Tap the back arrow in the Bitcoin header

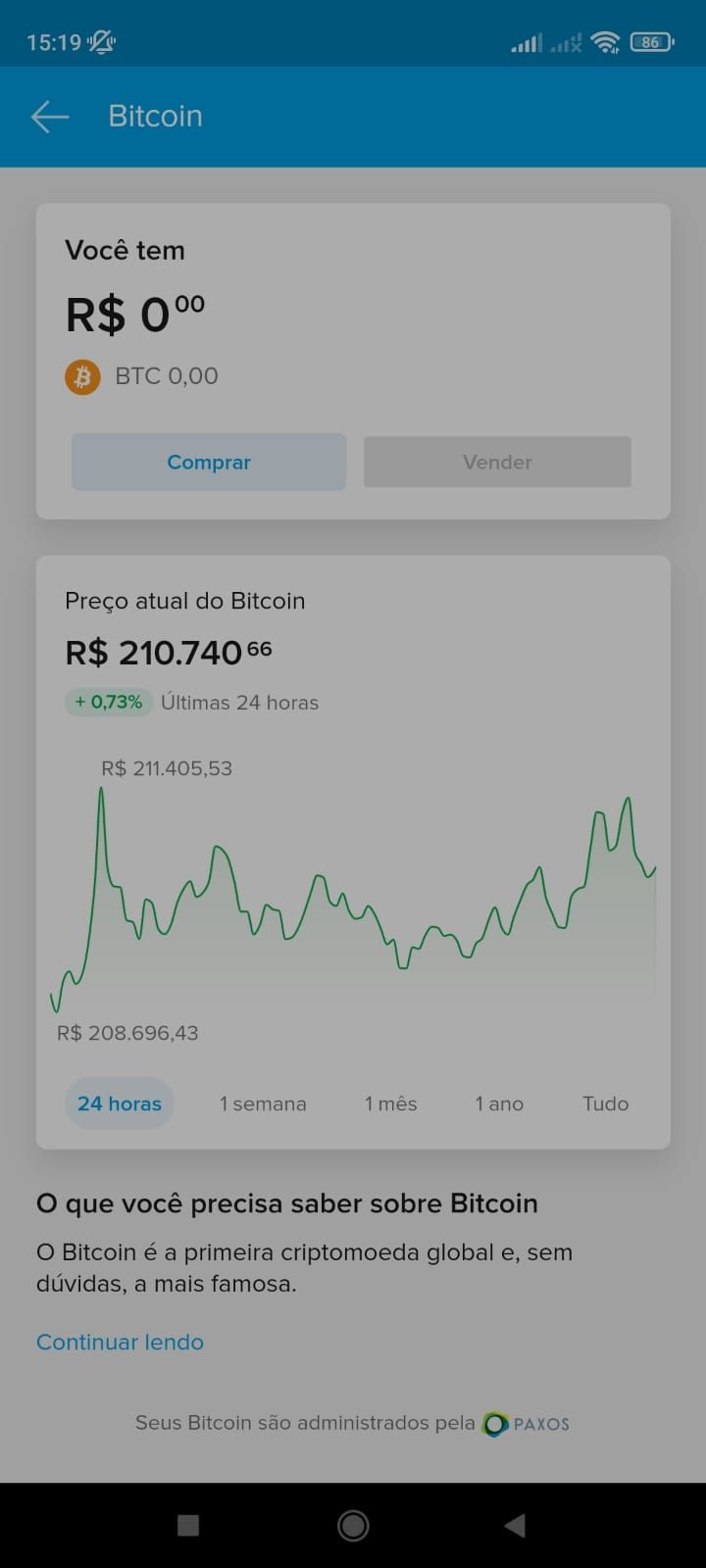(49, 116)
